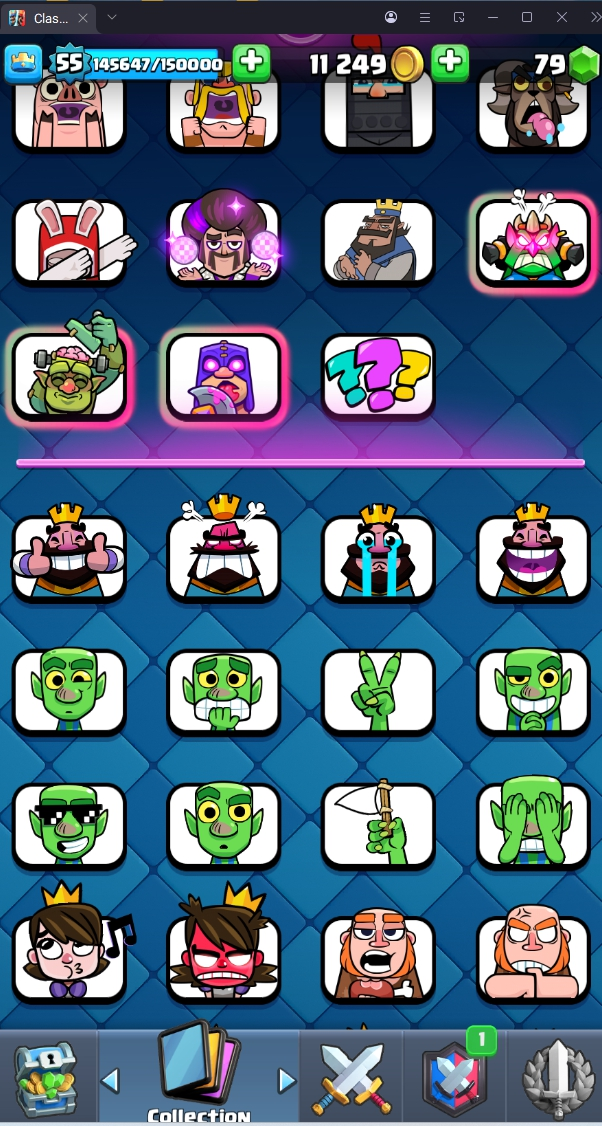Screen dimensions: 602x1126
Task: Select the bunny-hat dabbing emote
Action: [x=69, y=243]
